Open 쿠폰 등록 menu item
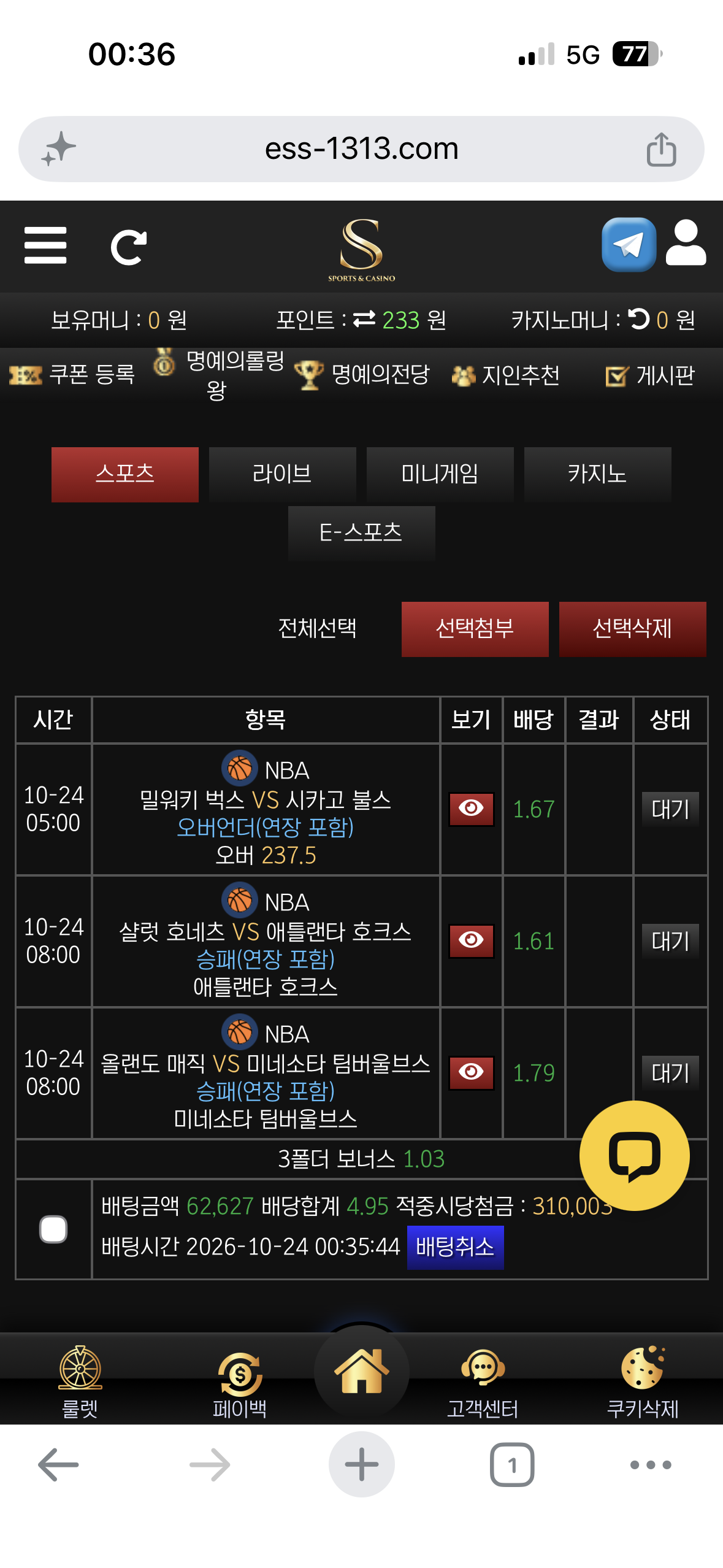Image resolution: width=723 pixels, height=1568 pixels. point(72,374)
